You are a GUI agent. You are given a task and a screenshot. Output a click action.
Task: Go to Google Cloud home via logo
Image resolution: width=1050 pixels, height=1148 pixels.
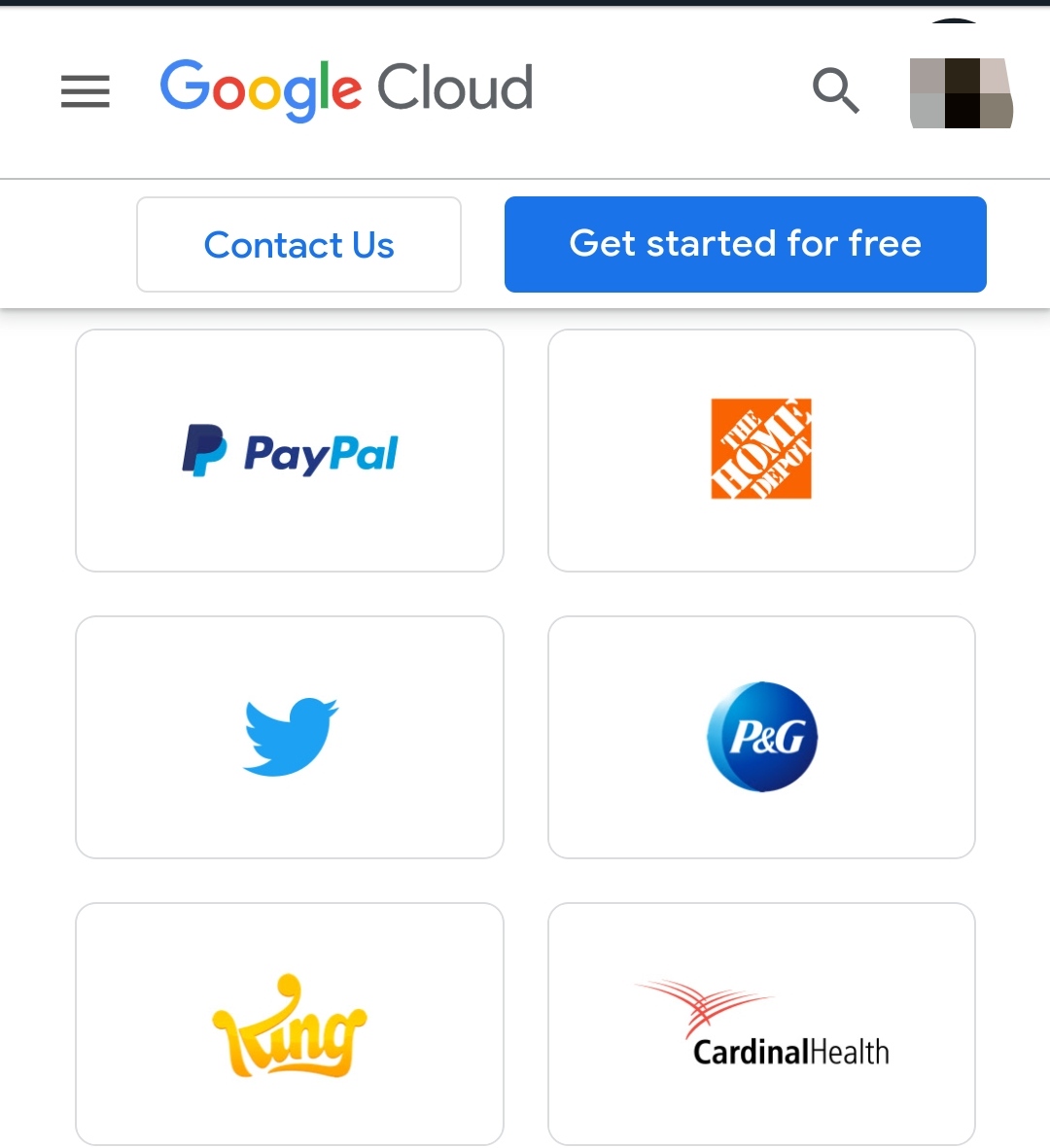tap(346, 89)
